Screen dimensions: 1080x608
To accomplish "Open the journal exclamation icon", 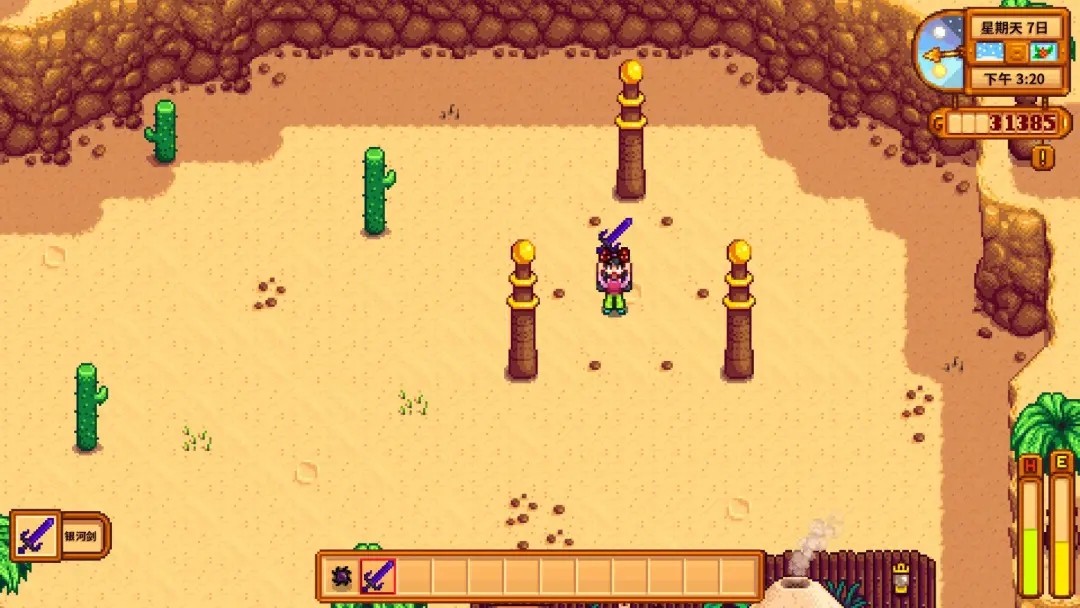I will [x=1043, y=157].
